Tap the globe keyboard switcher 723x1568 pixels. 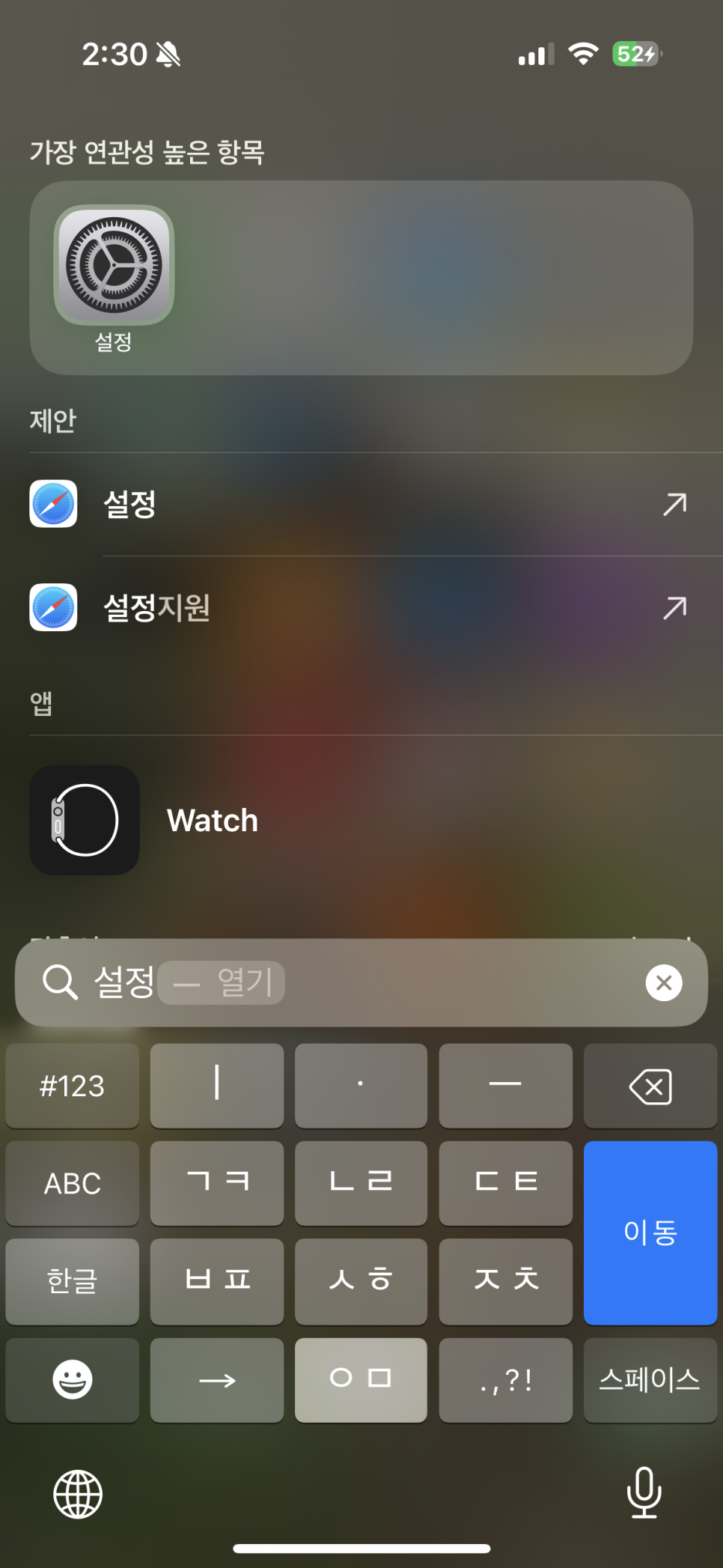(78, 1494)
